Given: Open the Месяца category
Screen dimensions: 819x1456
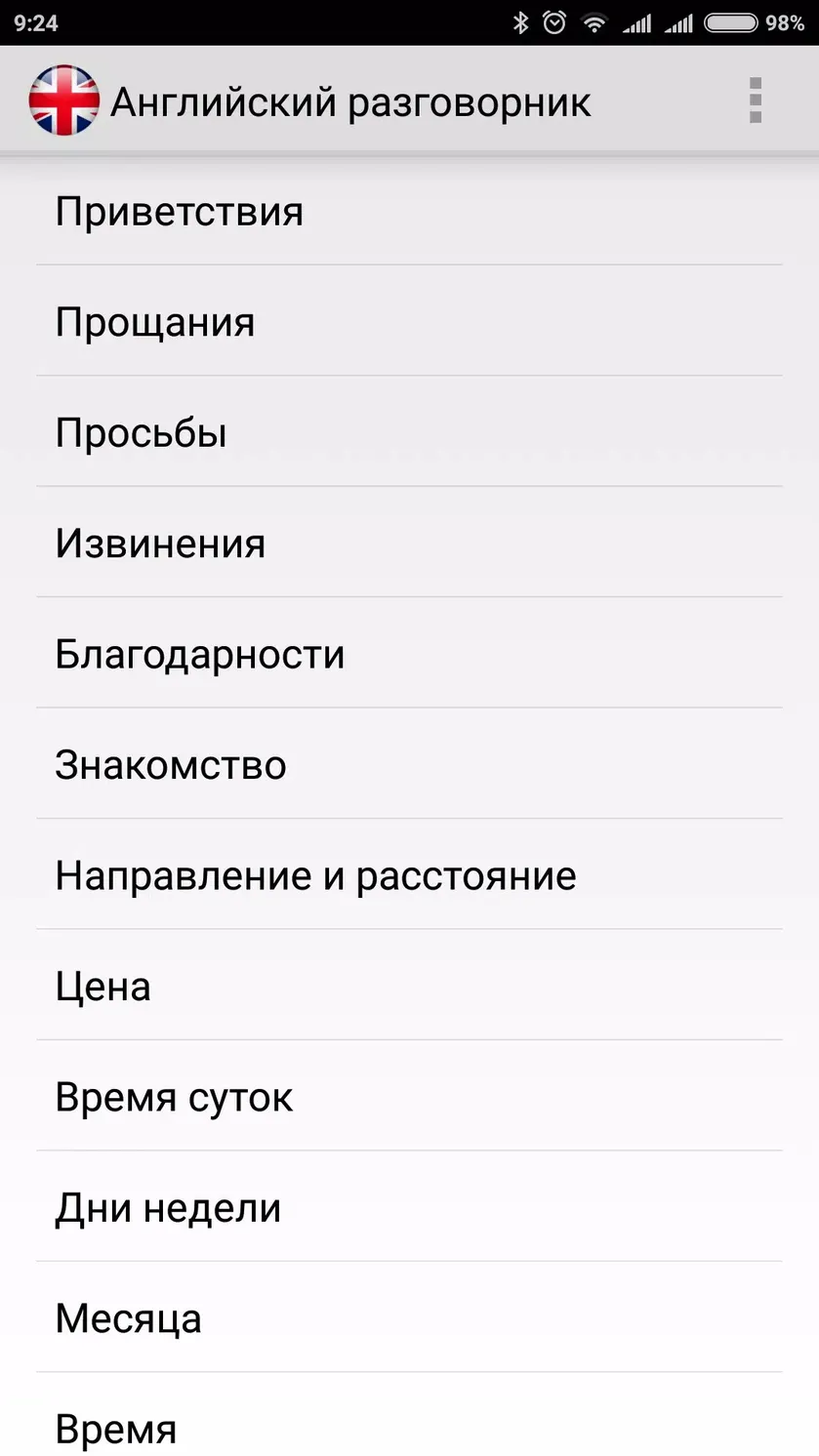Looking at the screenshot, I should (409, 1317).
